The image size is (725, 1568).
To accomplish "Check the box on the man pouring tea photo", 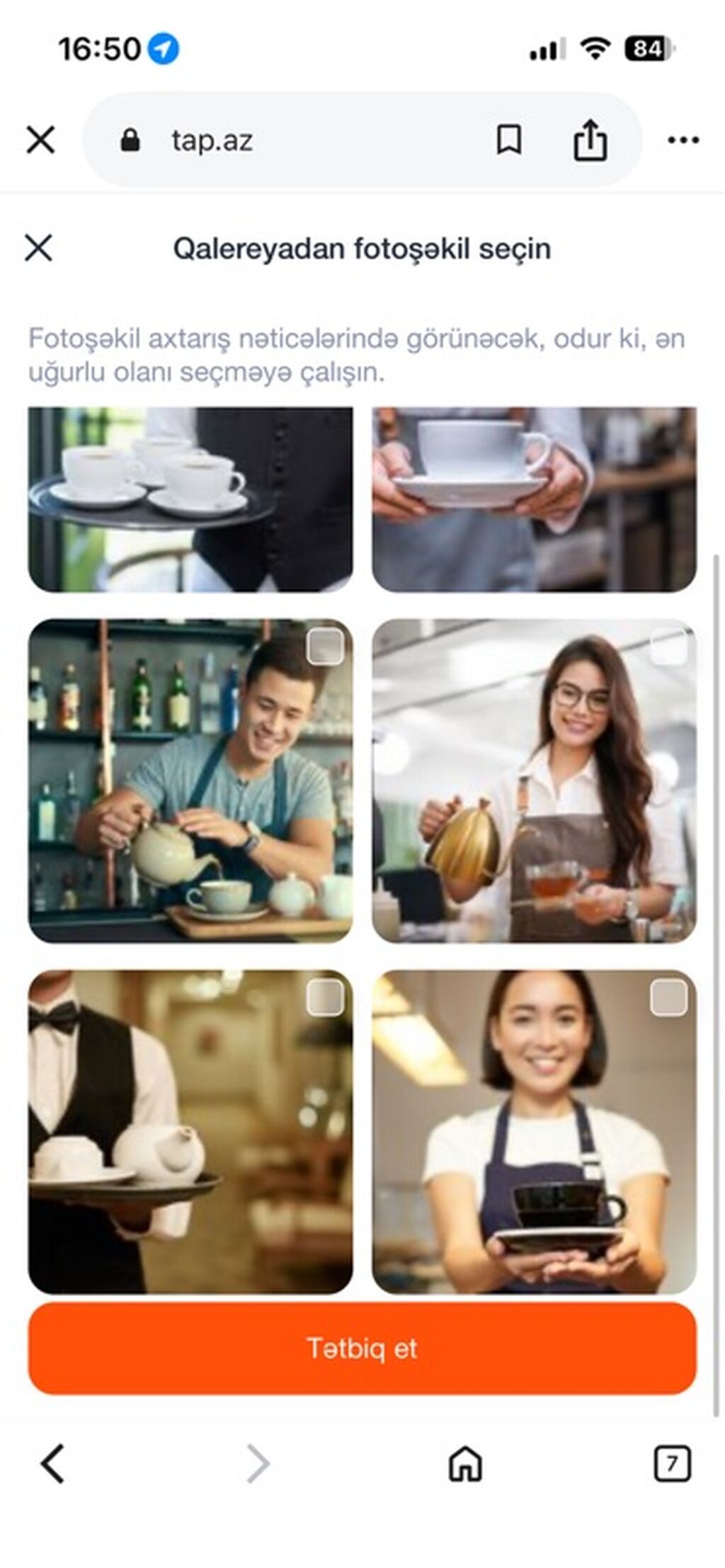I will click(x=325, y=647).
